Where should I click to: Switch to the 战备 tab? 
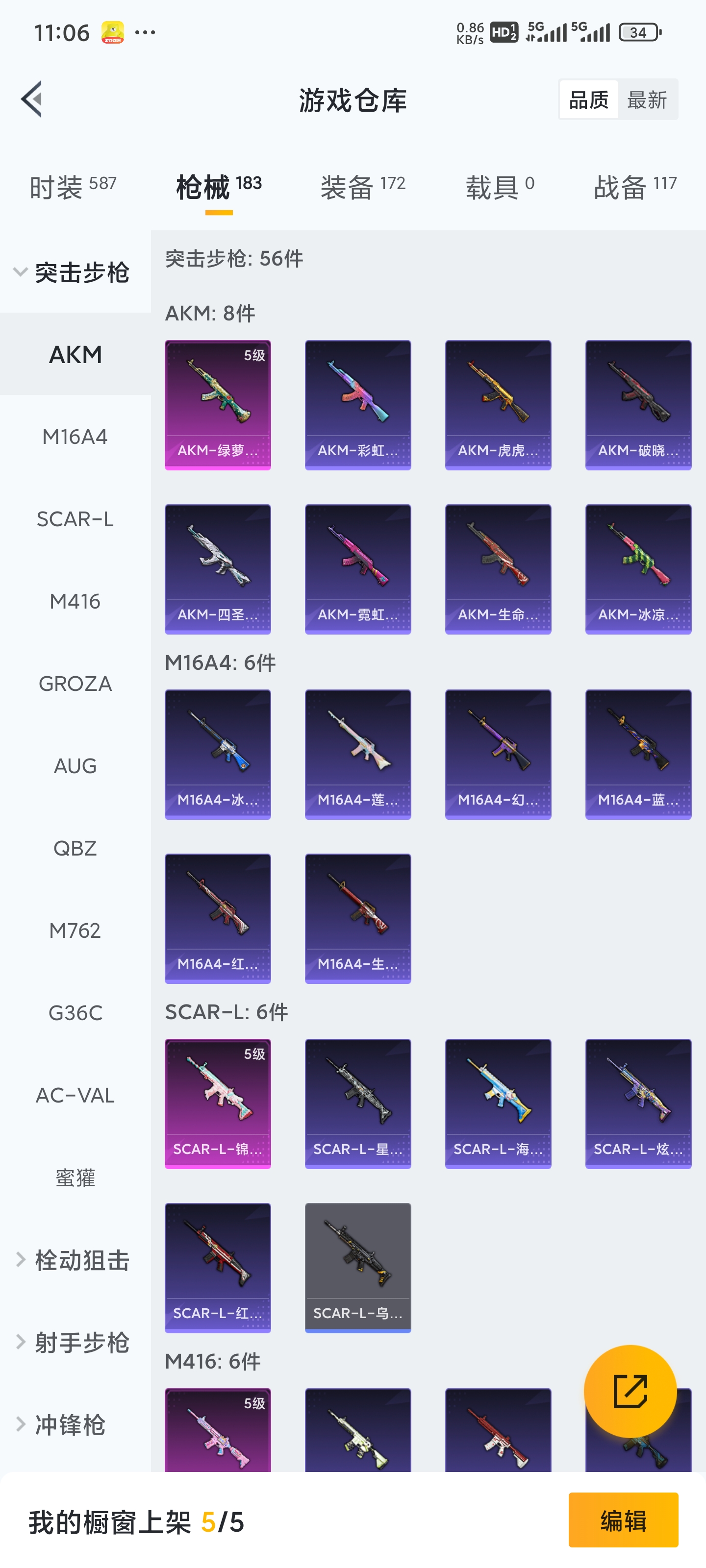635,186
